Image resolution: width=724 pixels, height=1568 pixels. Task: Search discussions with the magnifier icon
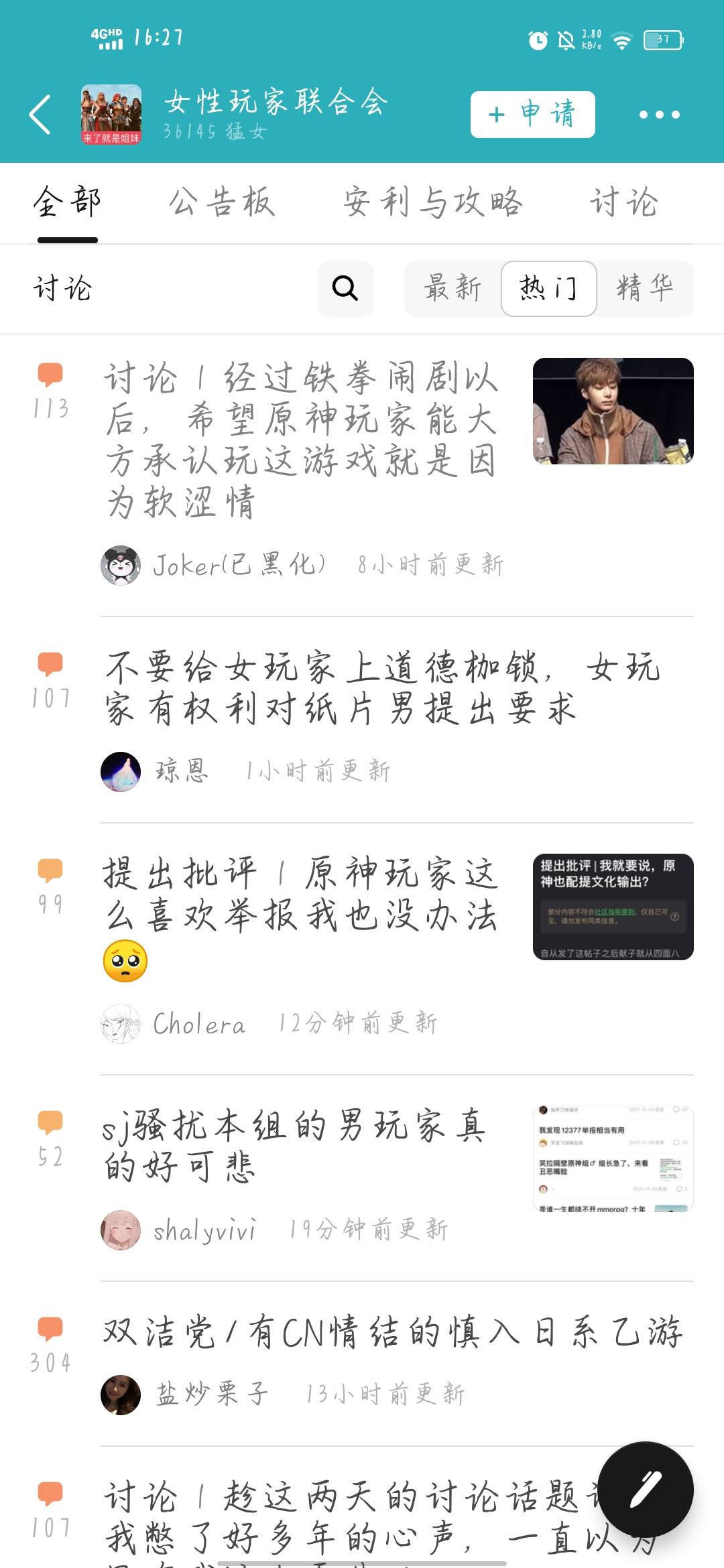(345, 288)
